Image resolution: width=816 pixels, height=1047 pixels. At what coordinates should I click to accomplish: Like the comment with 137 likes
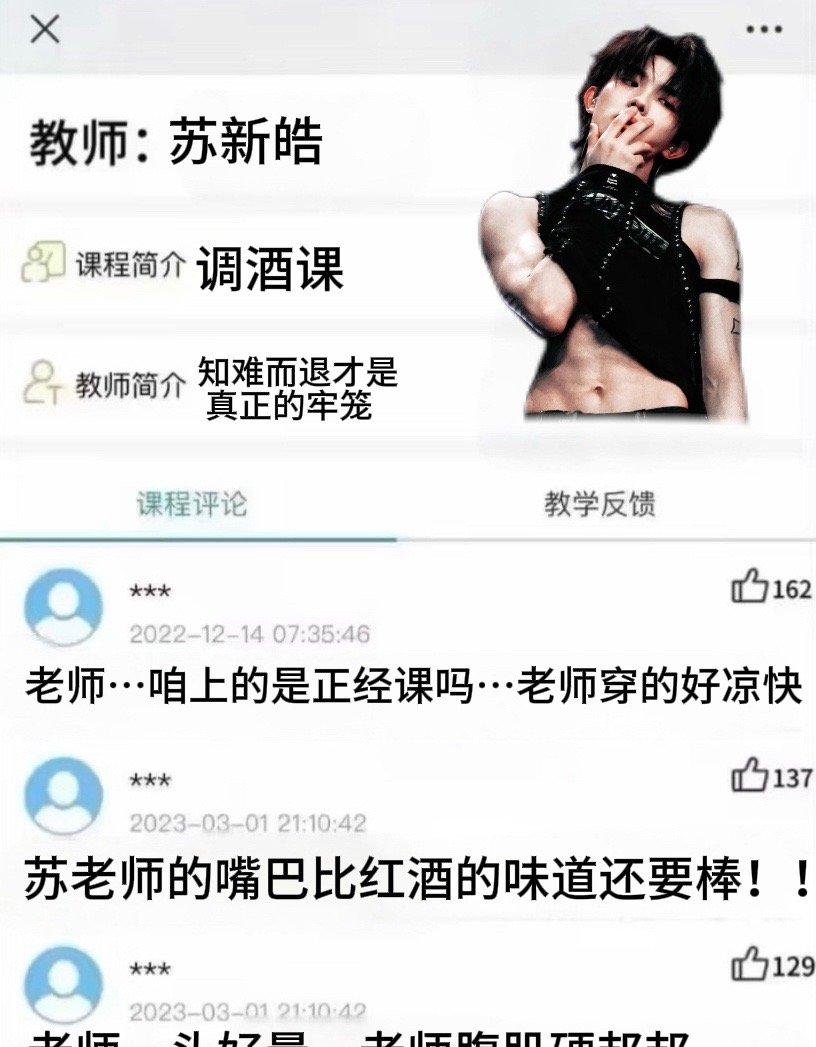click(x=750, y=776)
